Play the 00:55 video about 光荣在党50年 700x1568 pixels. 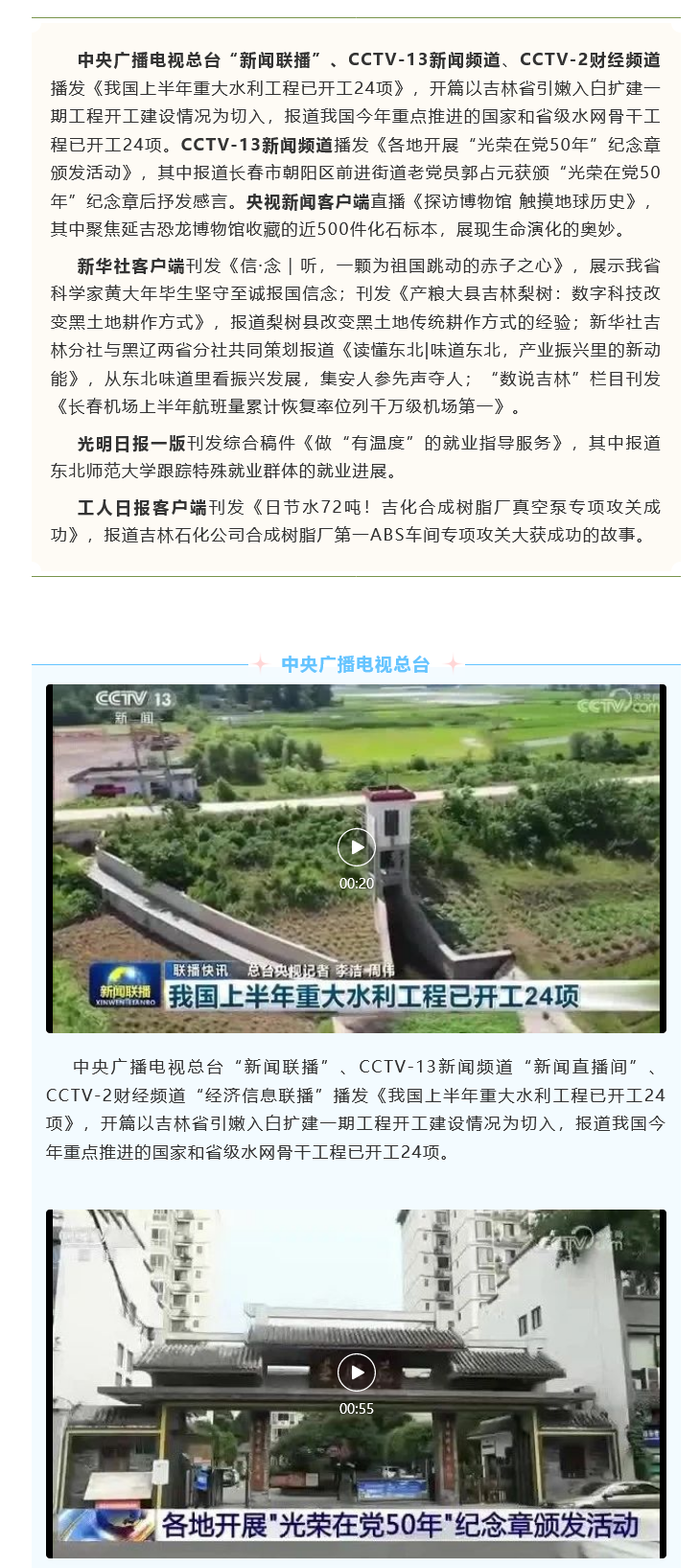point(356,1372)
